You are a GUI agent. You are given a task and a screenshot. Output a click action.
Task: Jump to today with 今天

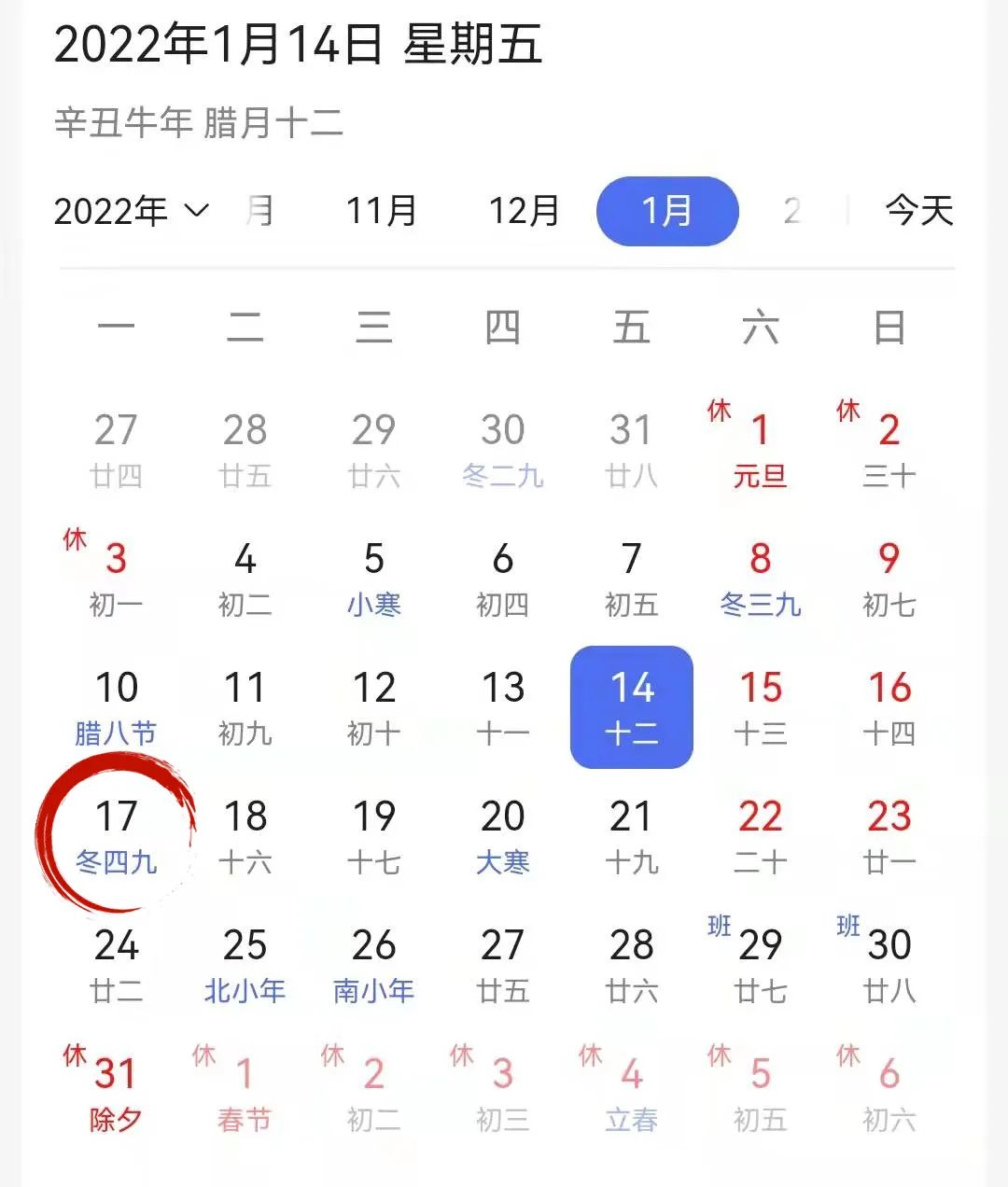pos(919,211)
